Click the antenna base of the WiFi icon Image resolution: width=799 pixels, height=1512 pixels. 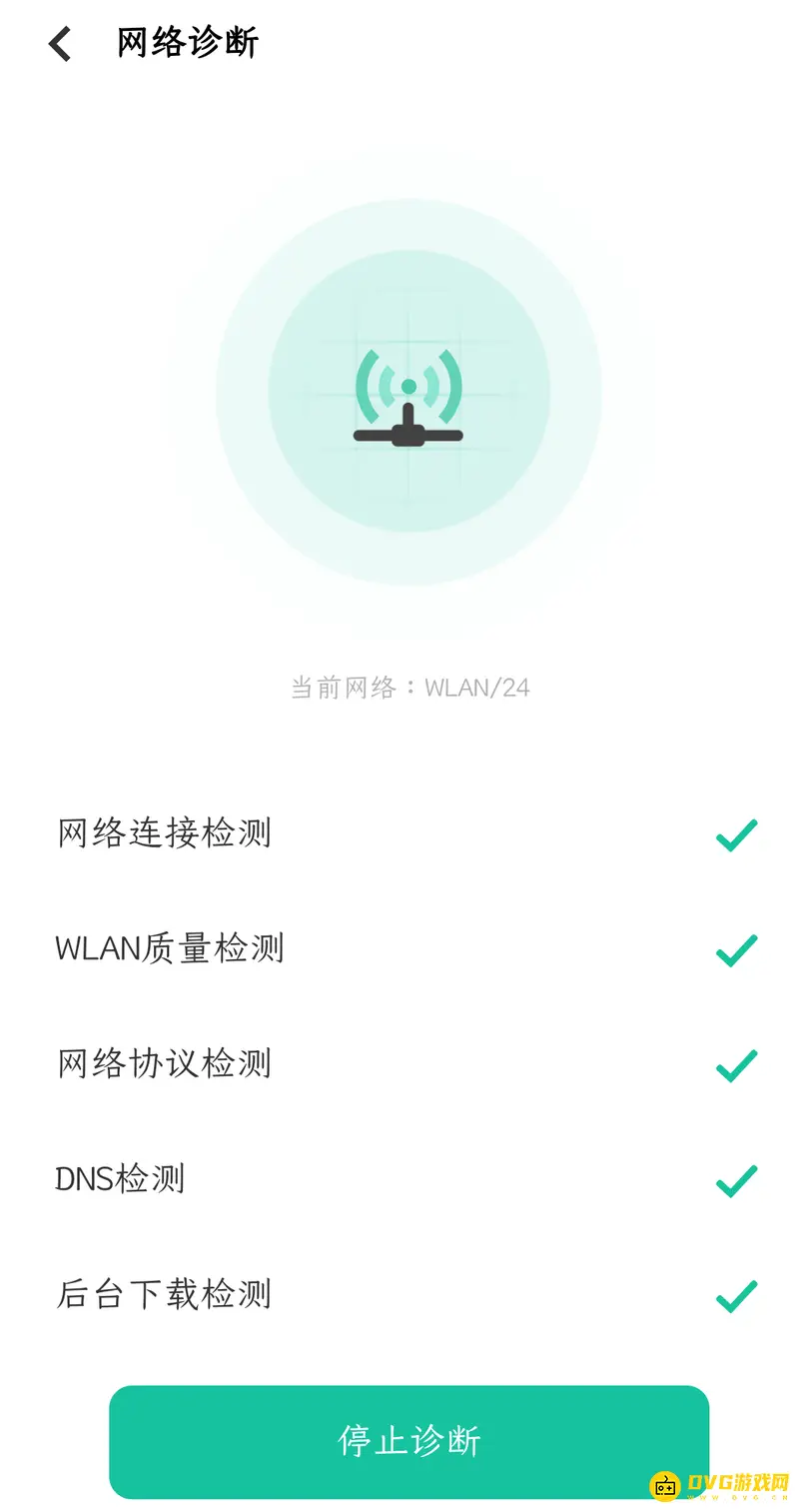point(405,435)
